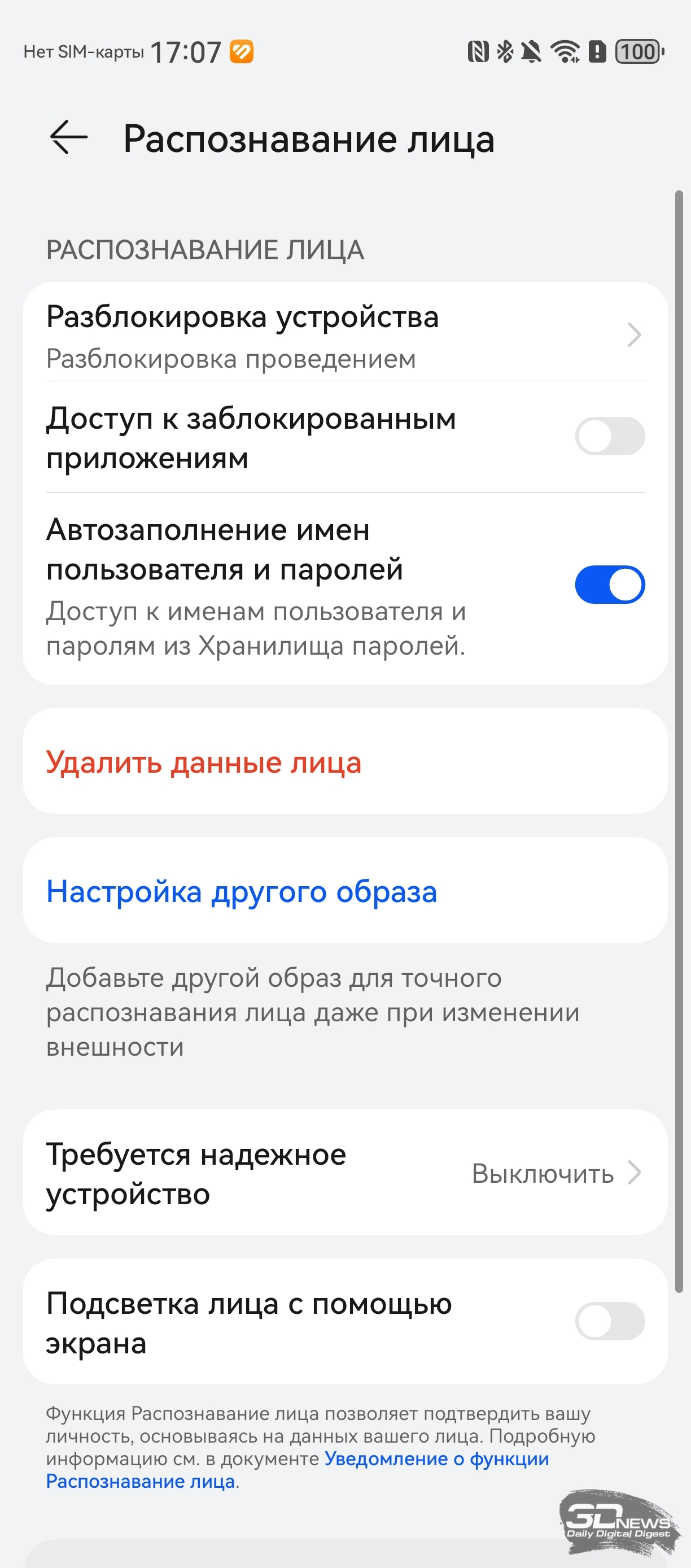Disable Автозаполнение имен пользователя и паролей
691x1568 pixels.
click(x=610, y=585)
